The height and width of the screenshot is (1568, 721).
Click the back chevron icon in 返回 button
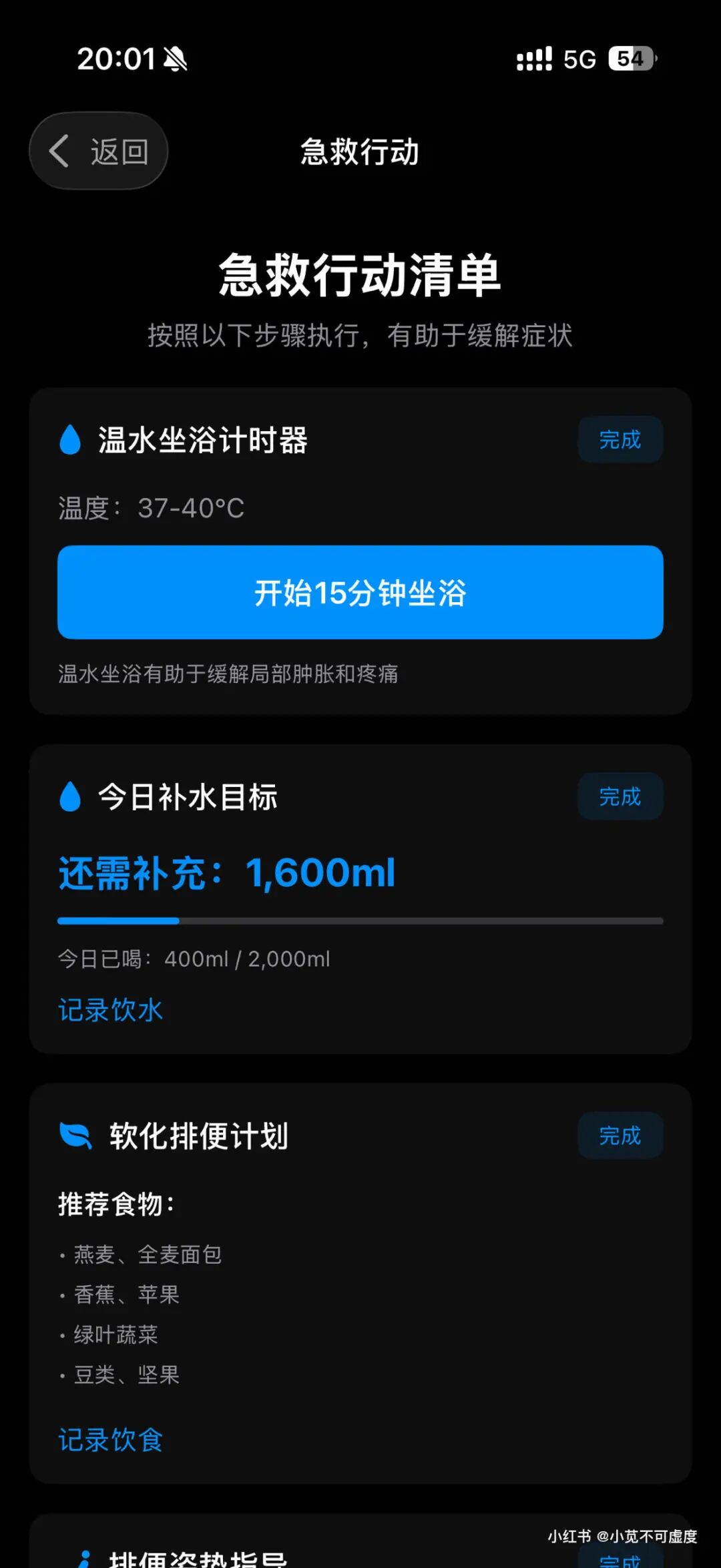point(59,150)
